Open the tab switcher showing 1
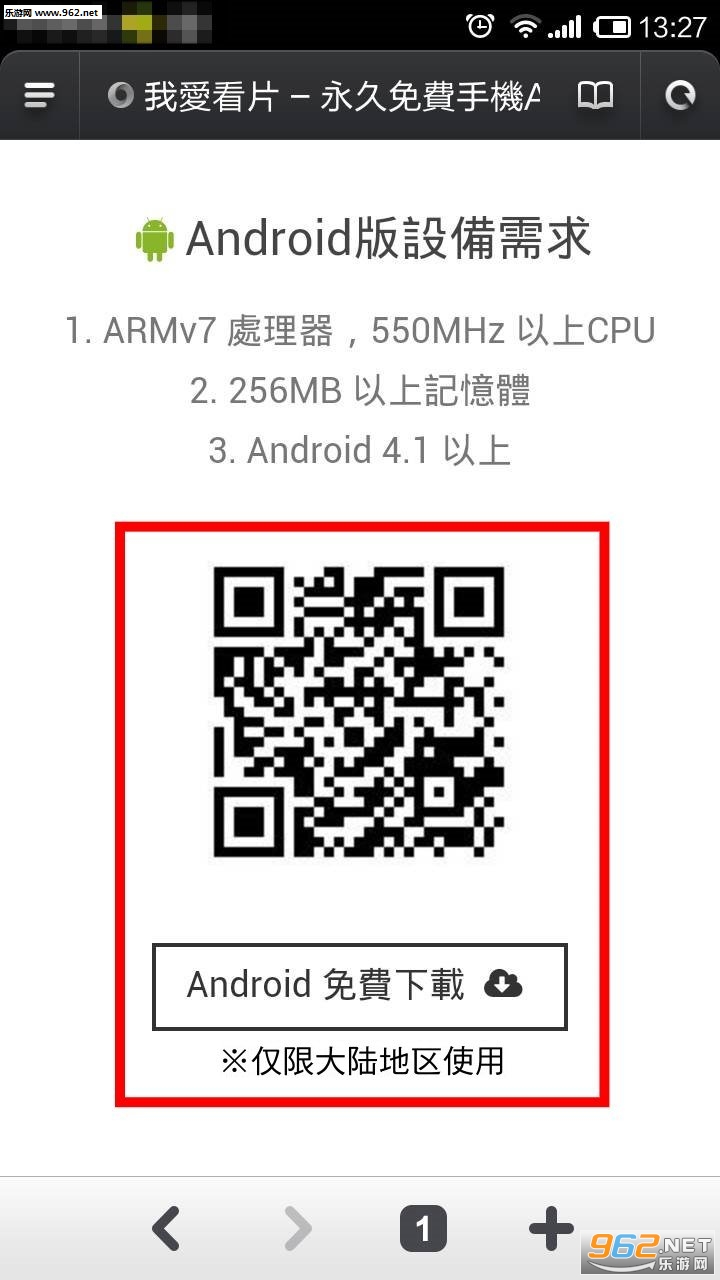The height and width of the screenshot is (1280, 720). pos(423,1229)
